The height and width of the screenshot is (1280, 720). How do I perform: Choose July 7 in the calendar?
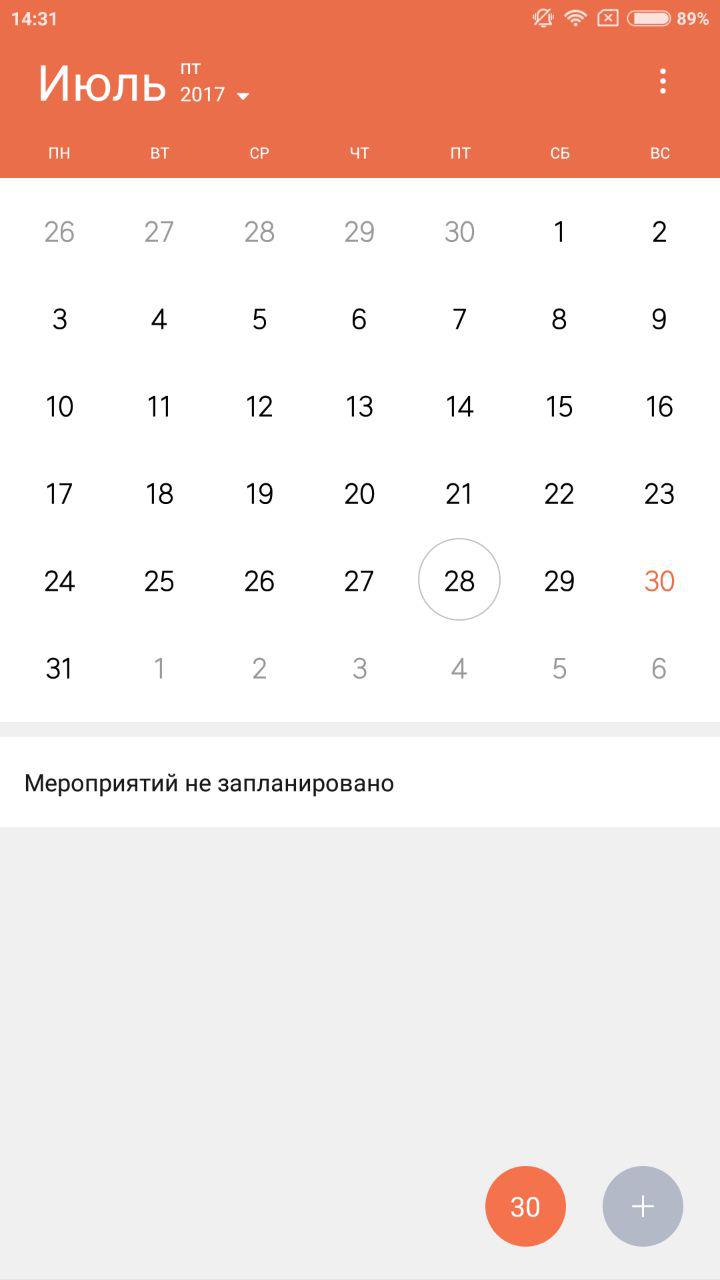click(x=459, y=320)
